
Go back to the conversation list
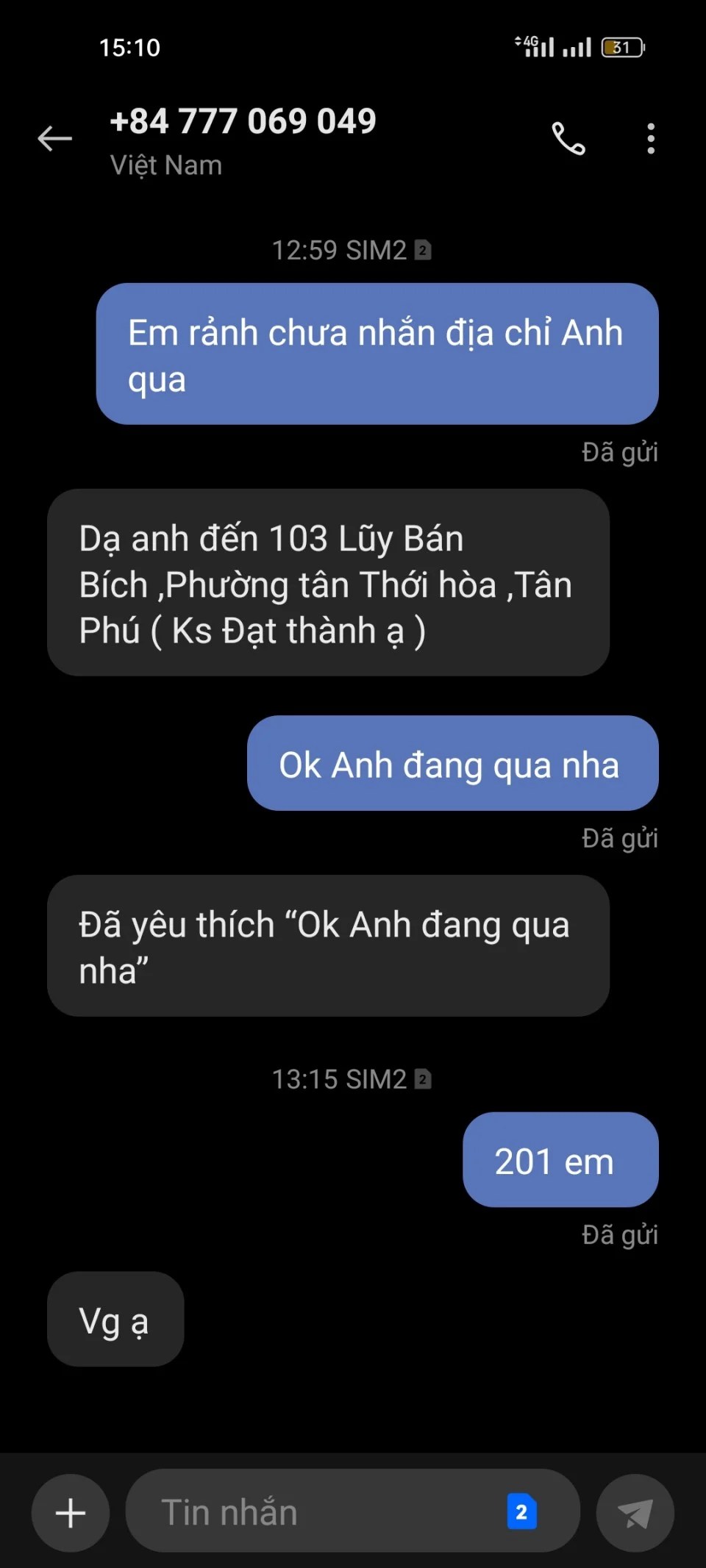(55, 138)
